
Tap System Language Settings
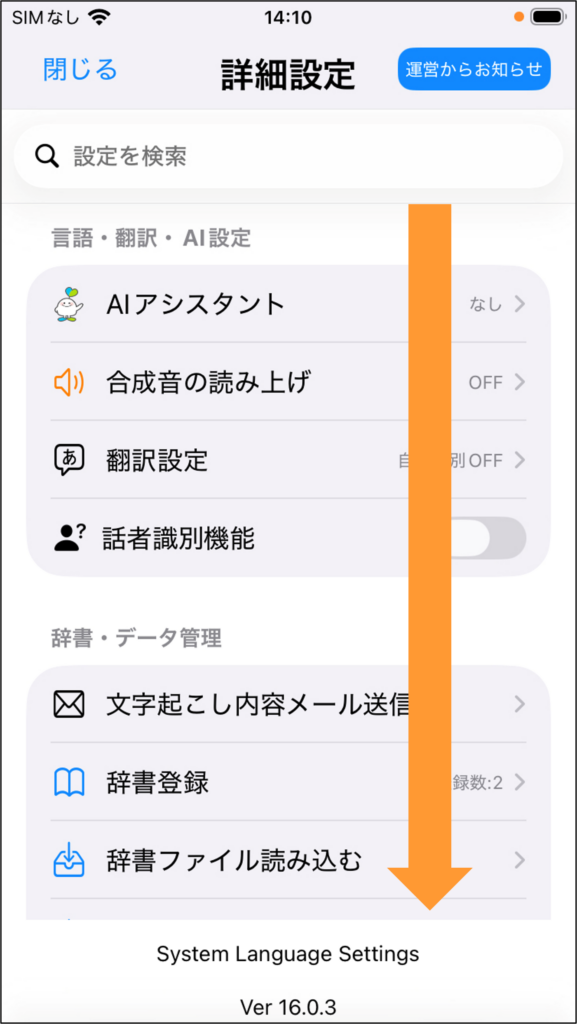pos(288,954)
